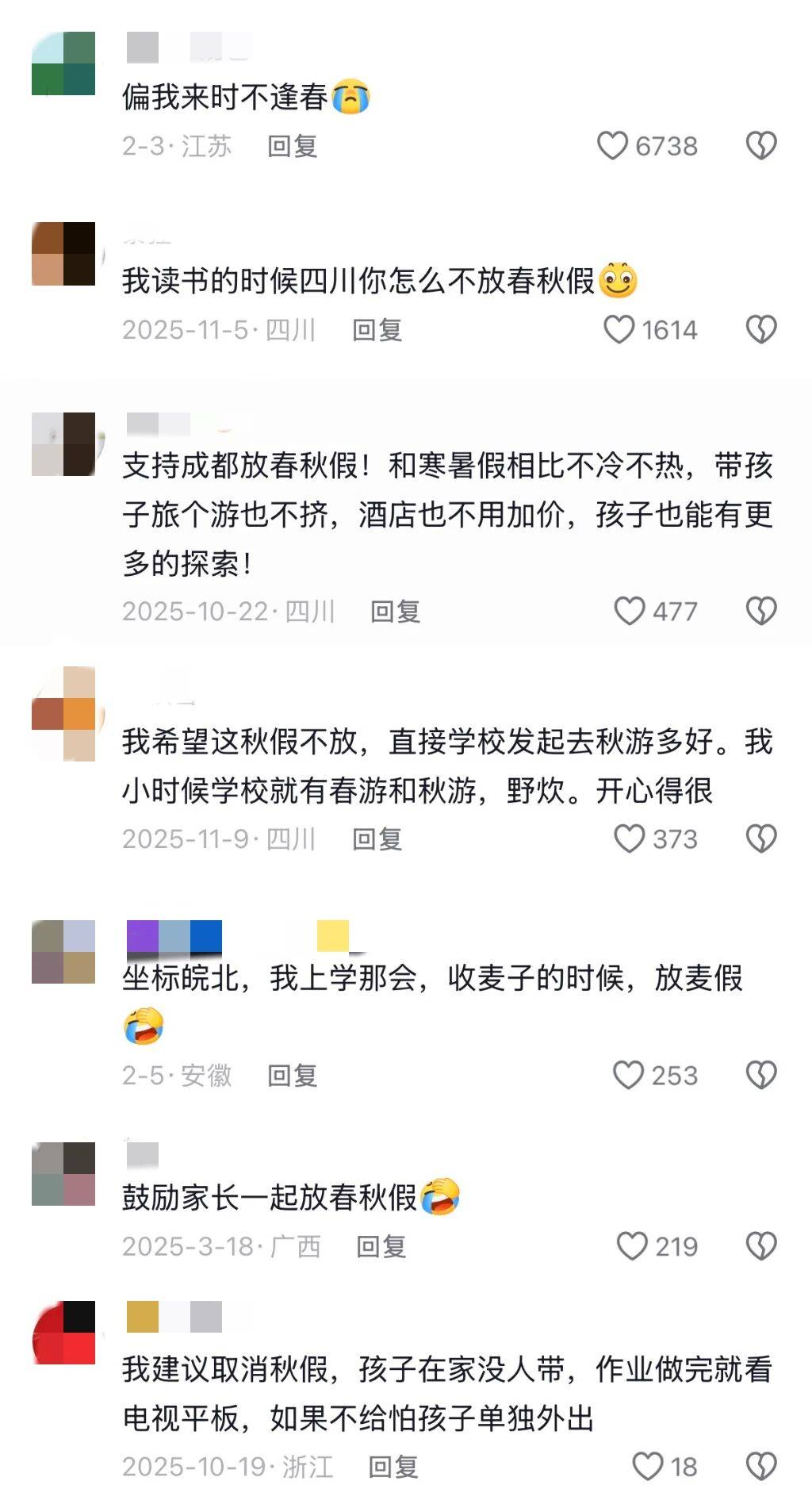This screenshot has height=1504, width=812.
Task: Dislike the comment posted from 江苏
Action: pos(761,146)
